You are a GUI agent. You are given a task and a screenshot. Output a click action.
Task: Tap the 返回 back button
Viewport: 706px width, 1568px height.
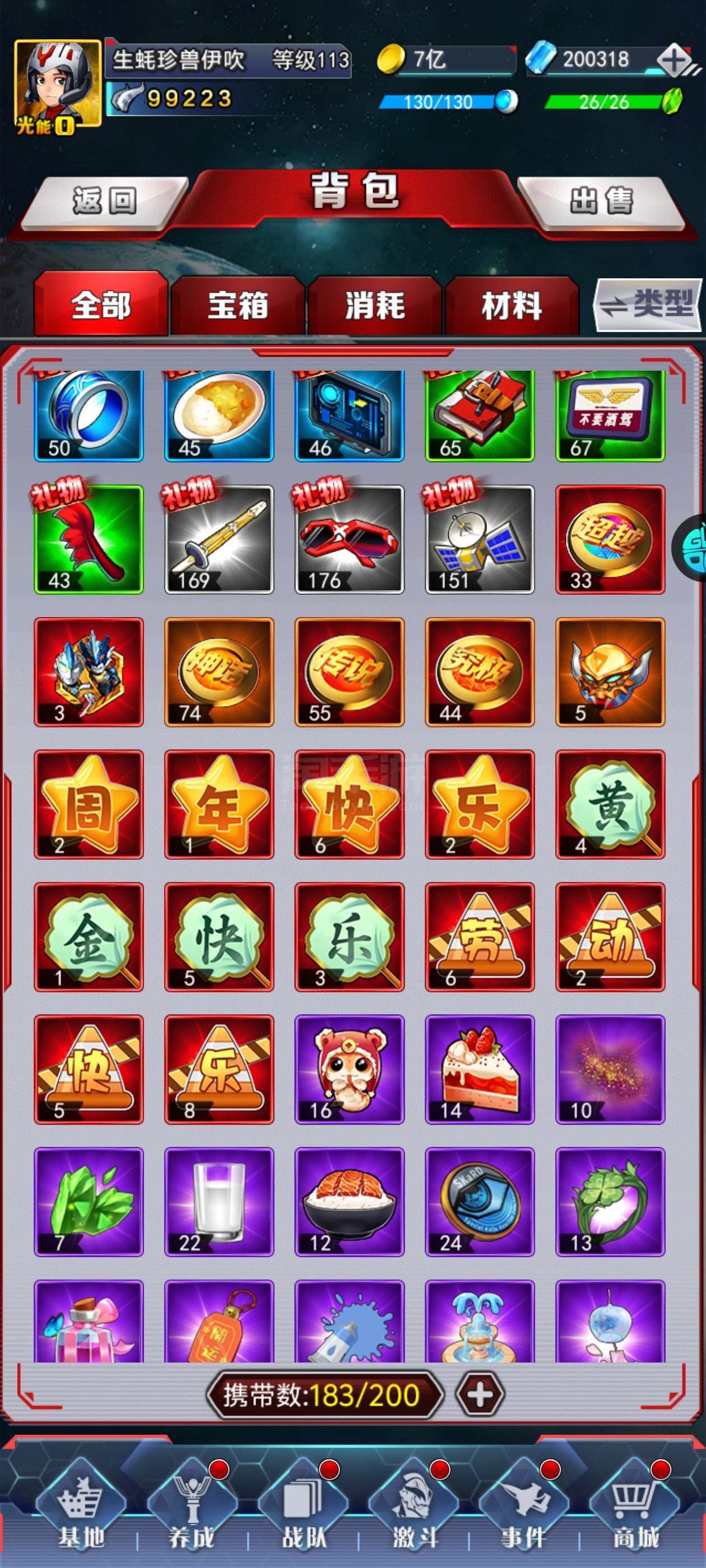tap(105, 202)
